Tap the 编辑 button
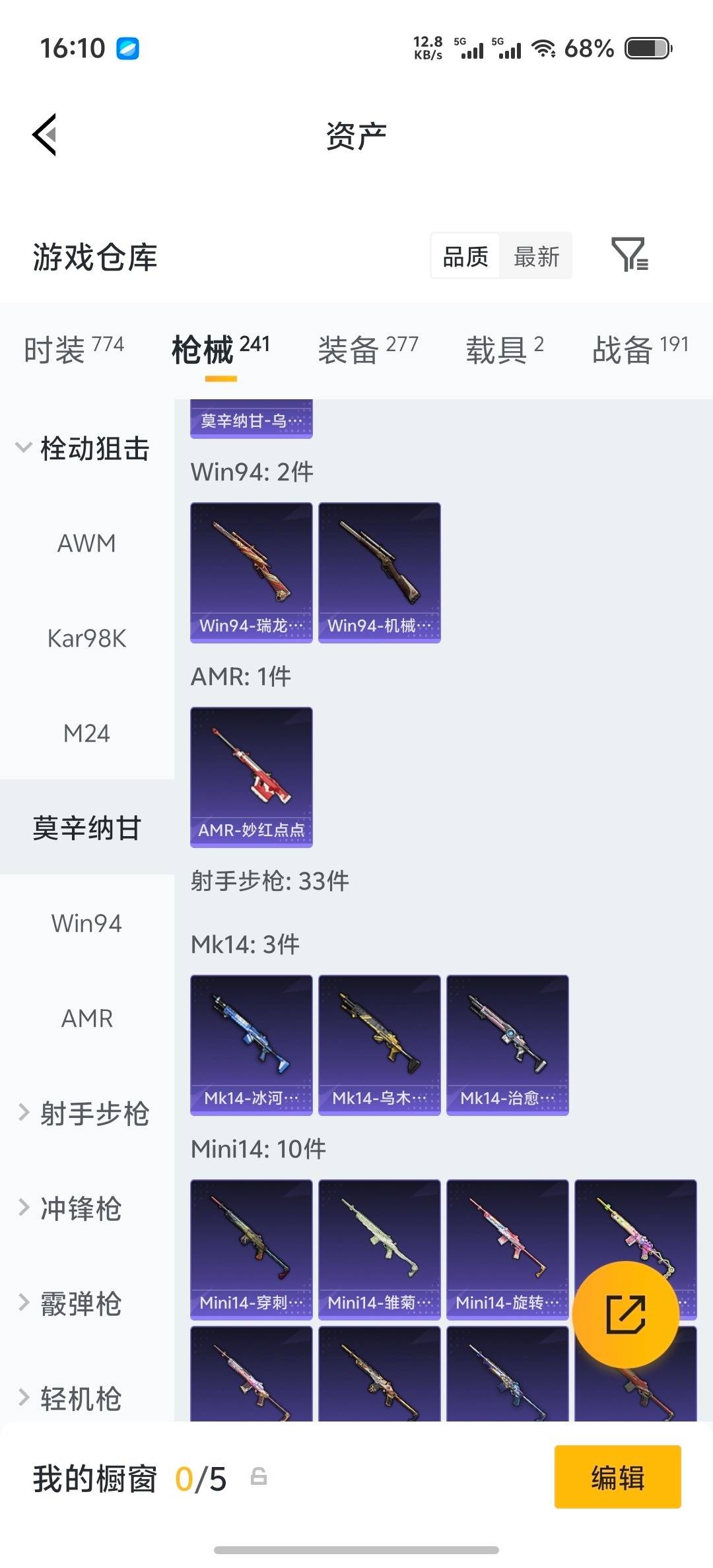This screenshot has width=713, height=1568. pyautogui.click(x=617, y=1478)
